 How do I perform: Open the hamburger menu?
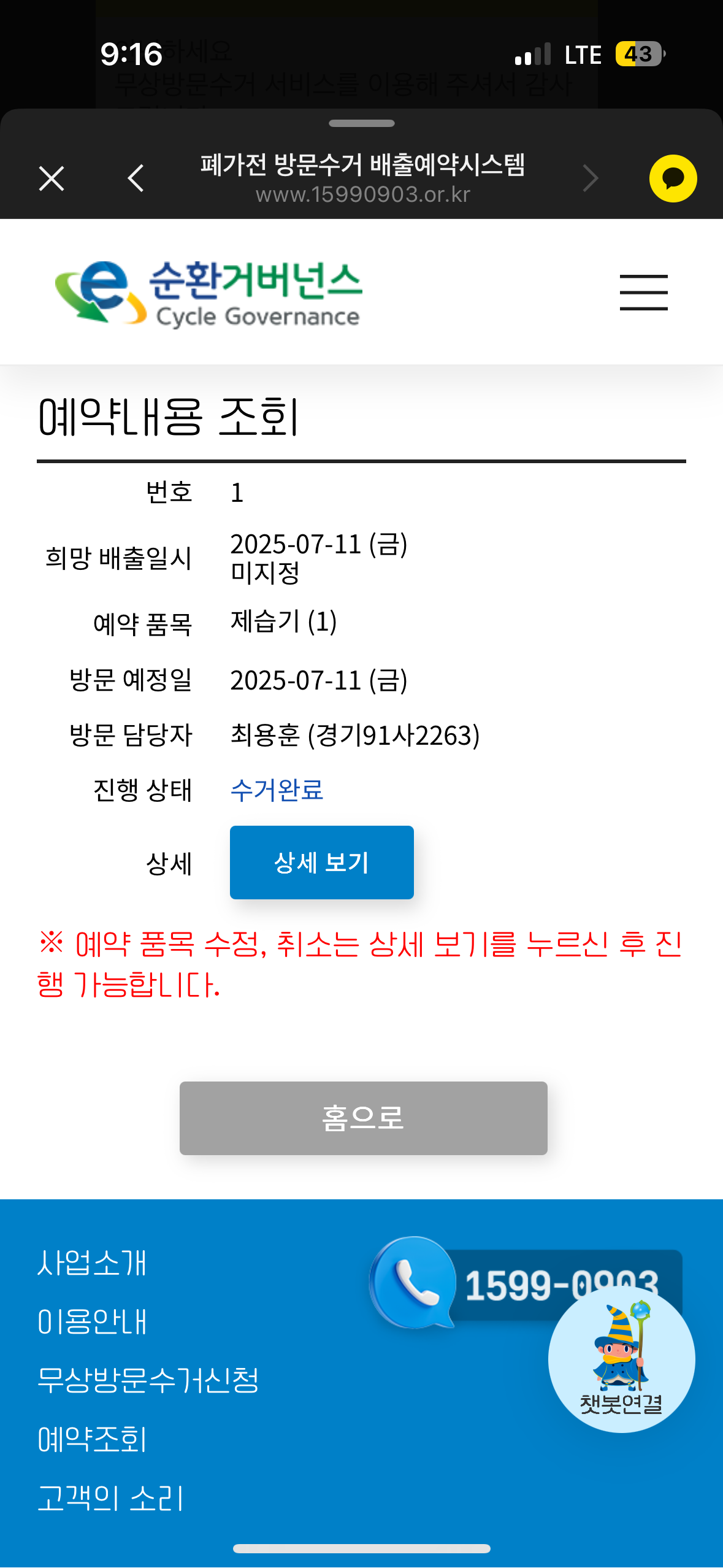643,292
